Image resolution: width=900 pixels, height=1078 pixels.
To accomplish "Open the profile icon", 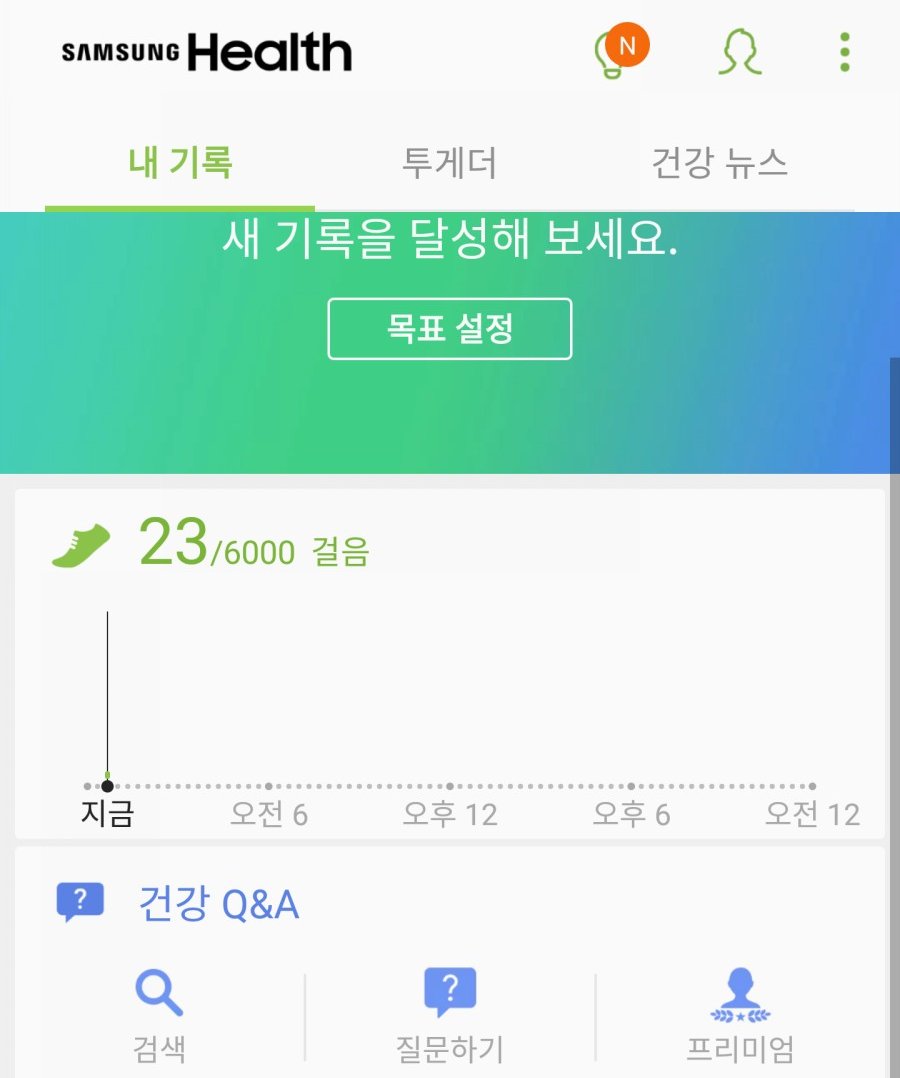I will [740, 52].
